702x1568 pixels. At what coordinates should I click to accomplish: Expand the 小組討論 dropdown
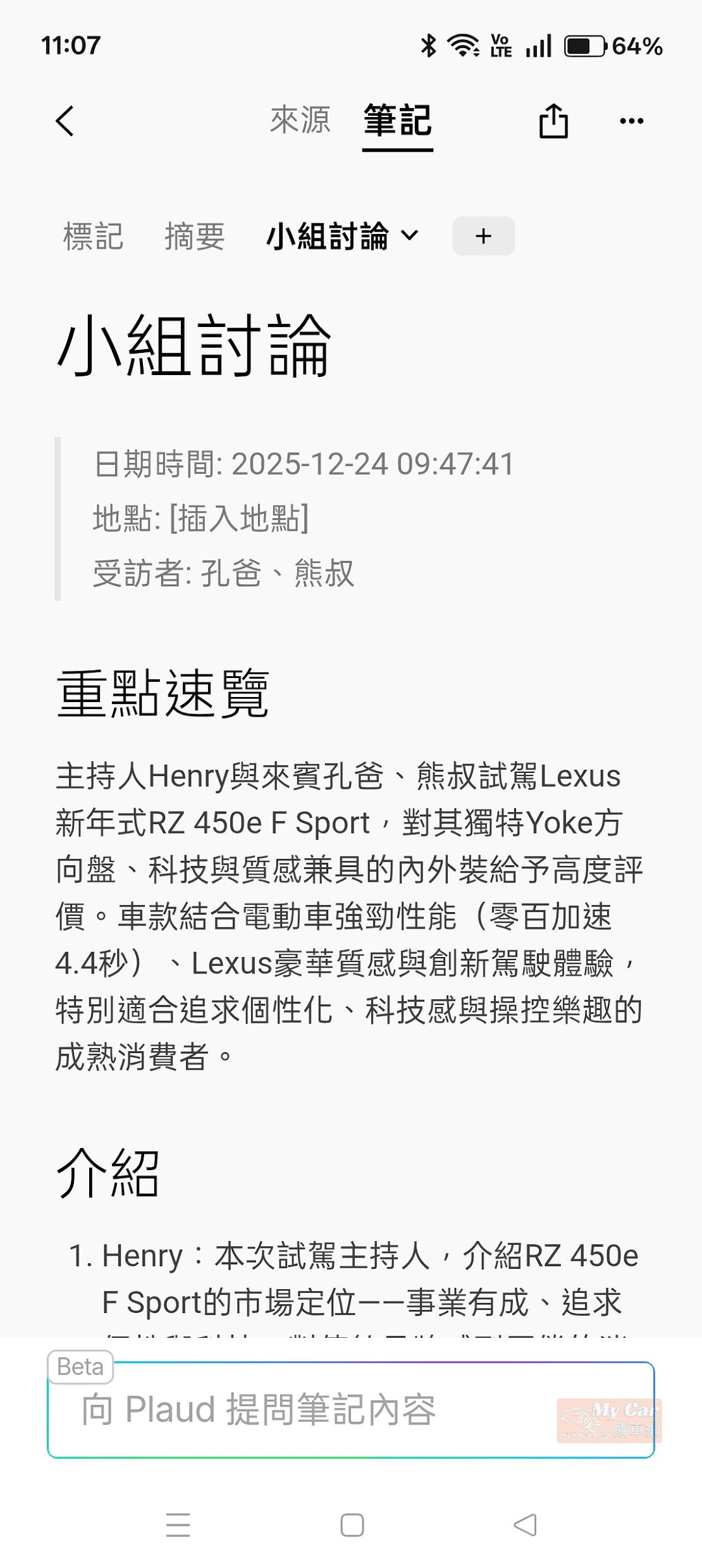(342, 237)
